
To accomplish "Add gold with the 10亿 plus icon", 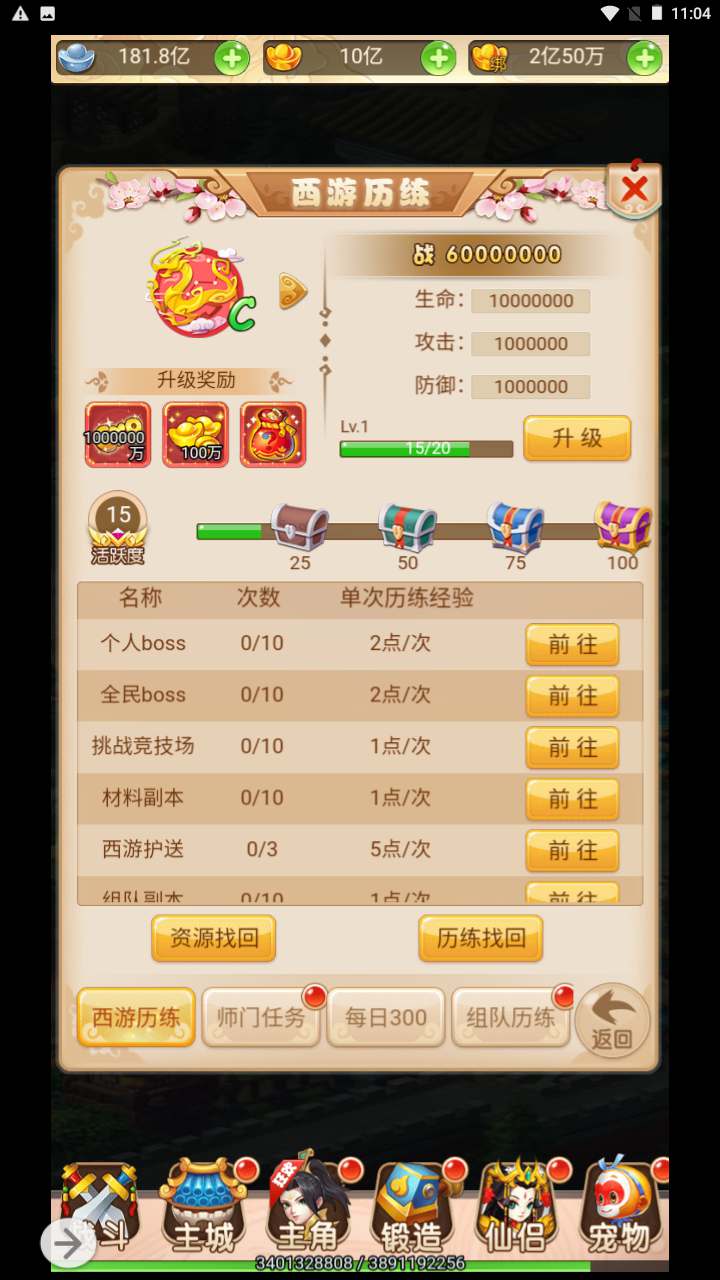I will click(x=438, y=58).
